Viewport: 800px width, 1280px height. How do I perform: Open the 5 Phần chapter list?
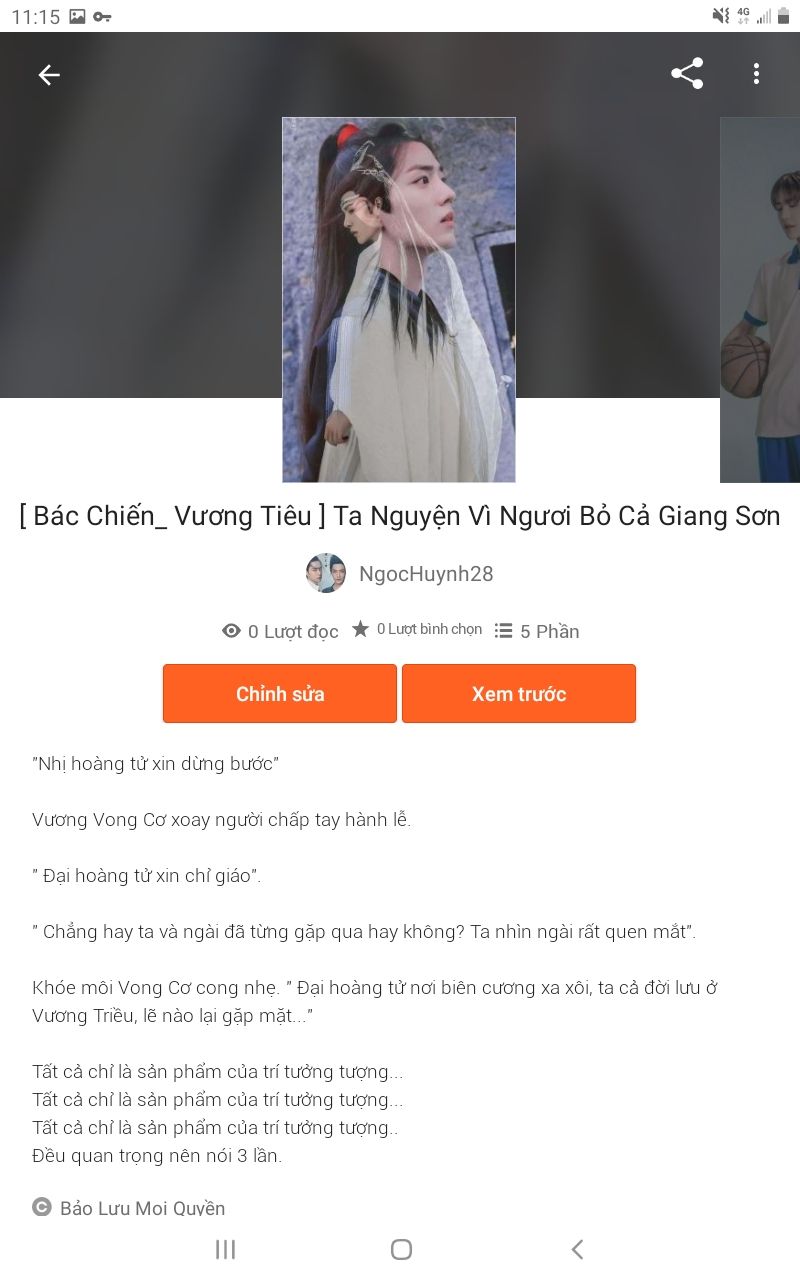click(x=538, y=631)
